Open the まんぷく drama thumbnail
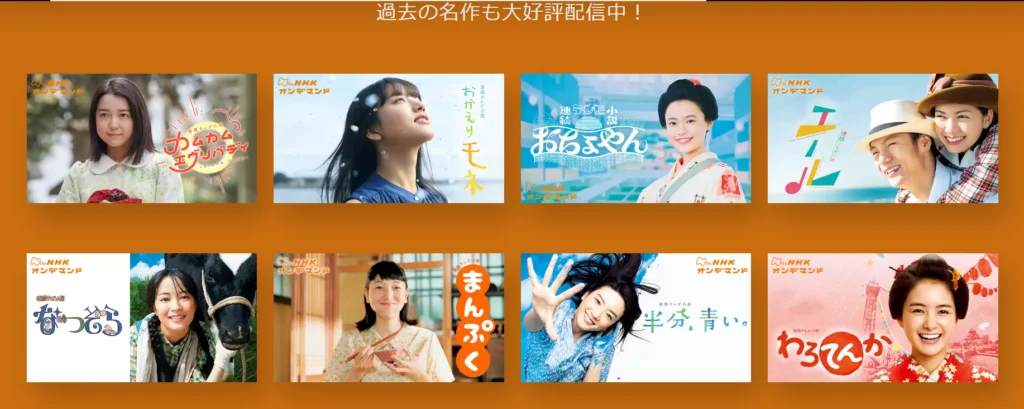Screen dimensions: 1024x409 pos(388,317)
